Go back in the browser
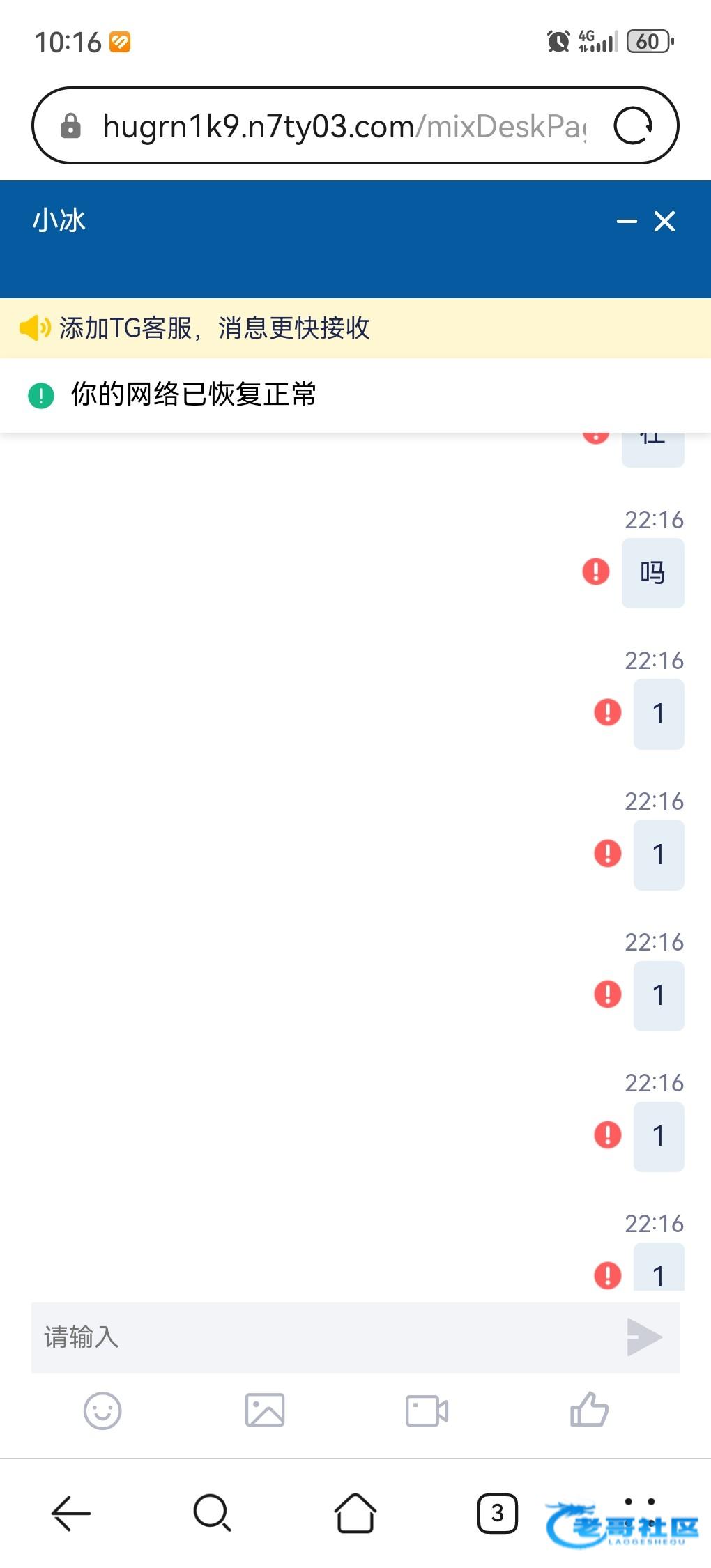711x1568 pixels. tap(71, 1513)
